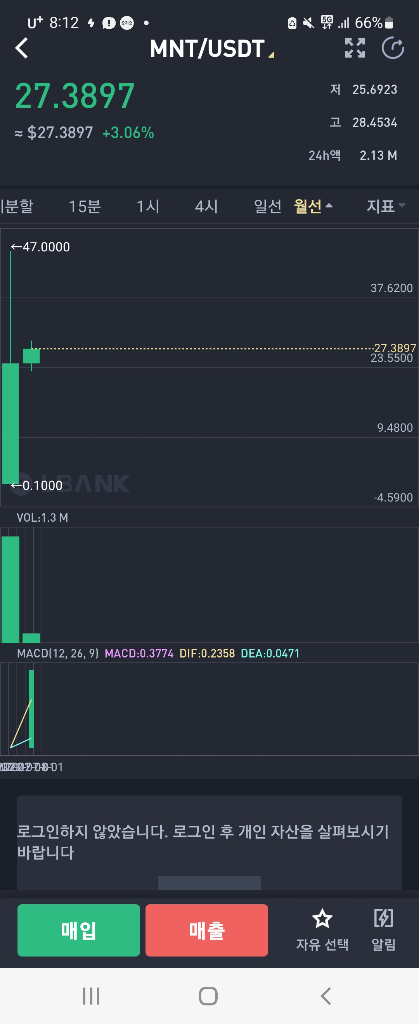Go to the system home screen
The width and height of the screenshot is (419, 1024).
tap(208, 996)
